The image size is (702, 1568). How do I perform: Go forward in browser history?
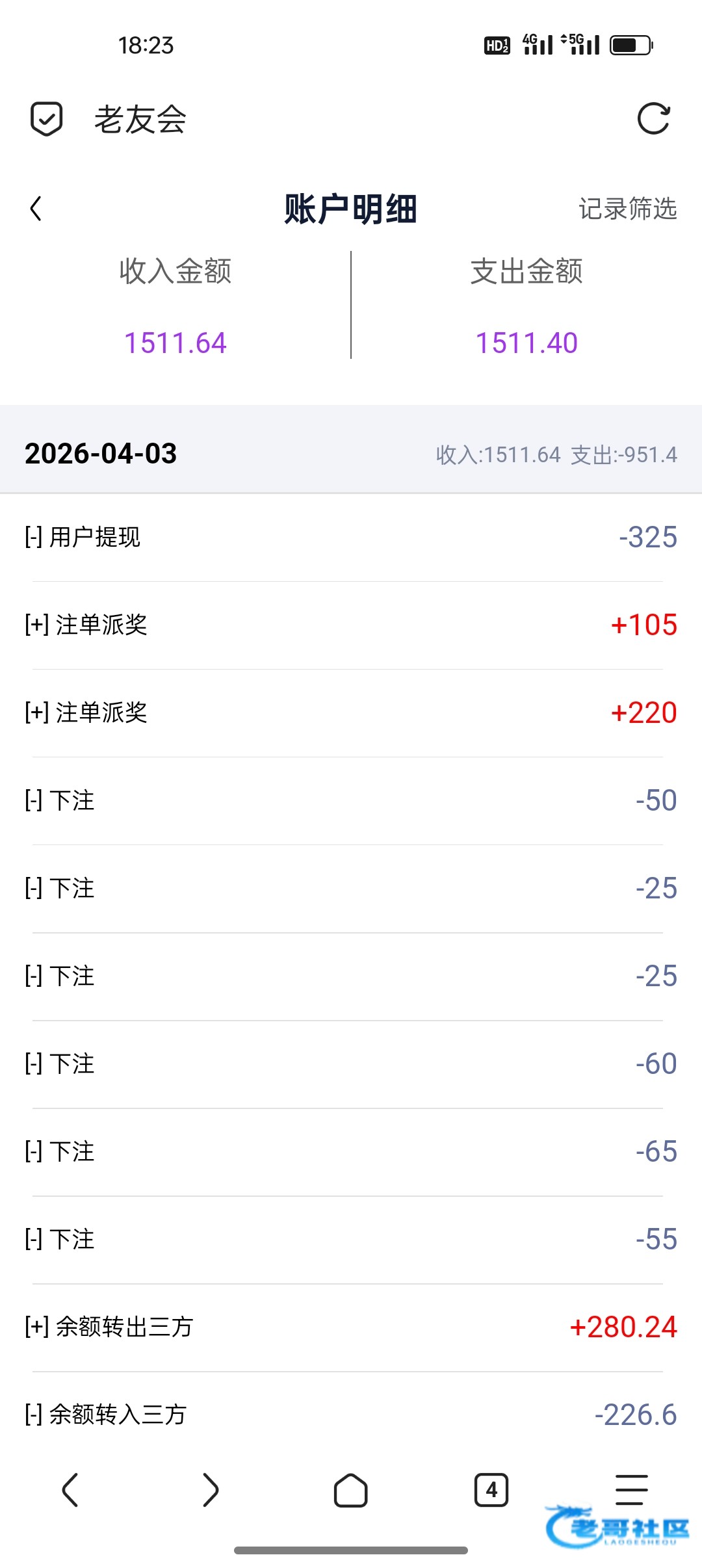pos(211,1489)
